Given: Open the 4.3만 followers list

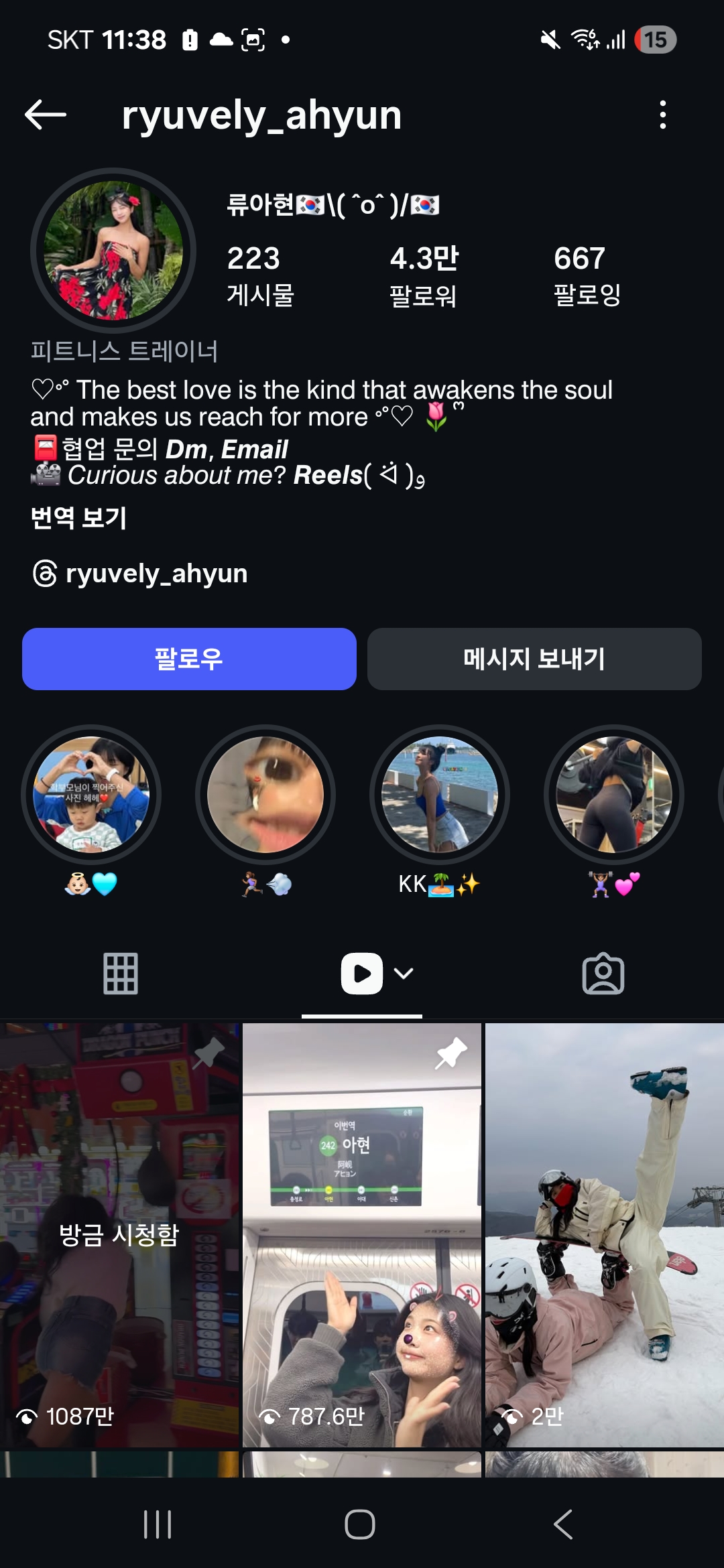Looking at the screenshot, I should 424,275.
